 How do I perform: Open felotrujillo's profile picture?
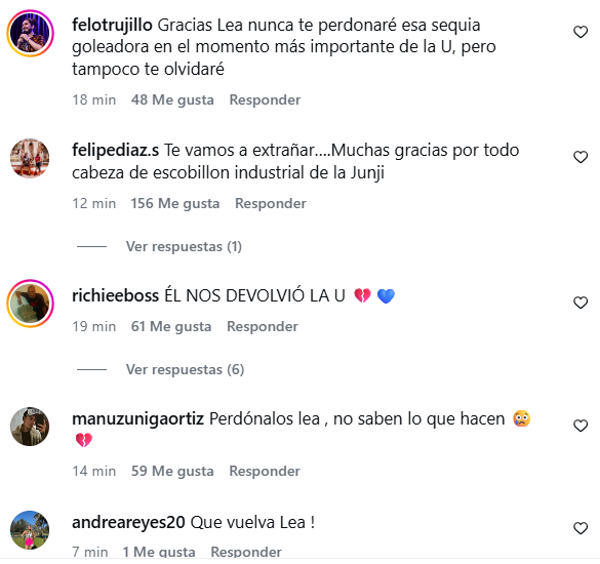30,33
